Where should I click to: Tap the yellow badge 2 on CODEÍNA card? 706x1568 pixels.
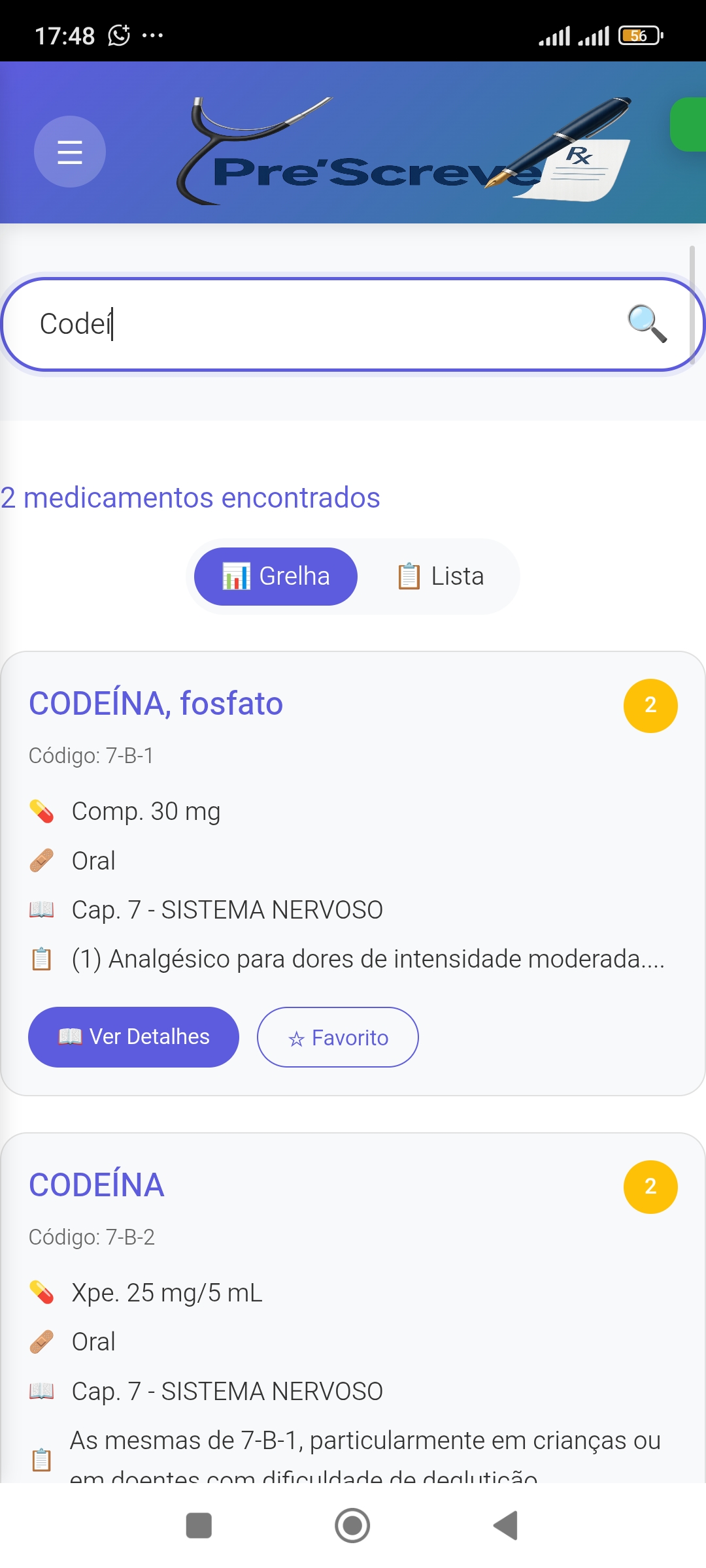click(x=650, y=1186)
